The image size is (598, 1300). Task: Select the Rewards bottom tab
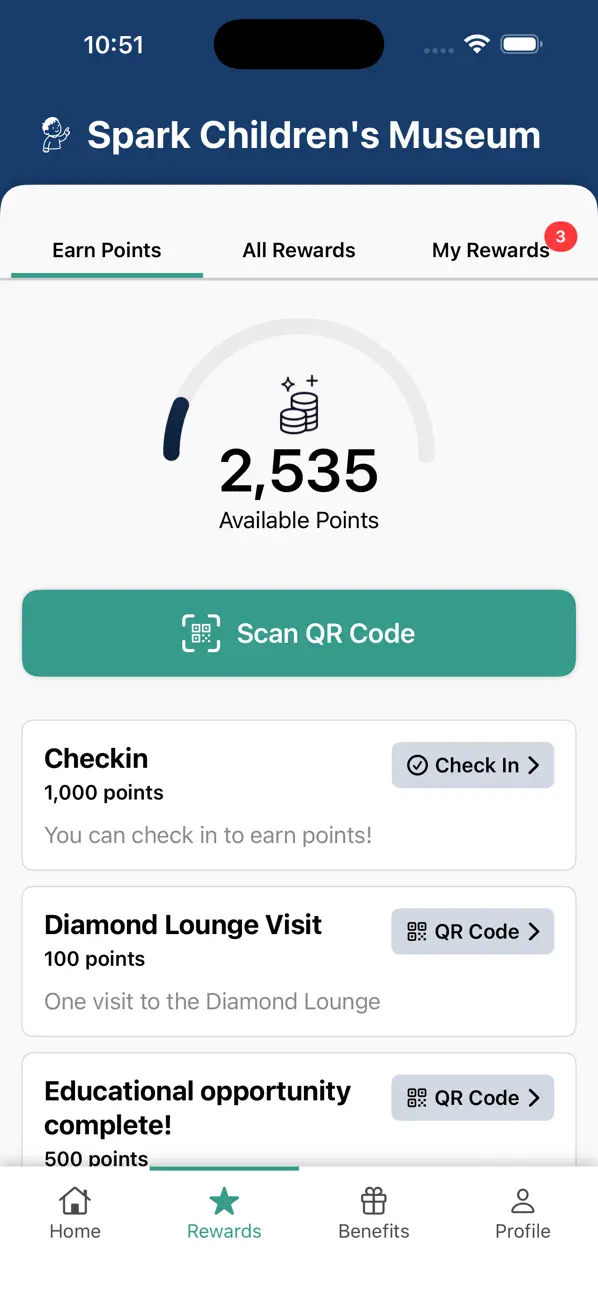pyautogui.click(x=224, y=1213)
